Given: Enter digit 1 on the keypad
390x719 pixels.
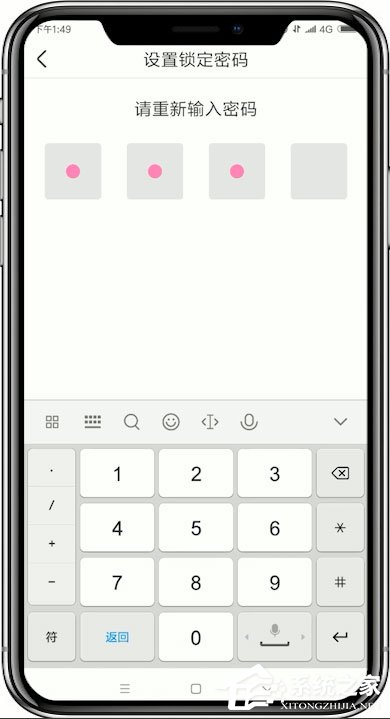Looking at the screenshot, I should click(117, 473).
